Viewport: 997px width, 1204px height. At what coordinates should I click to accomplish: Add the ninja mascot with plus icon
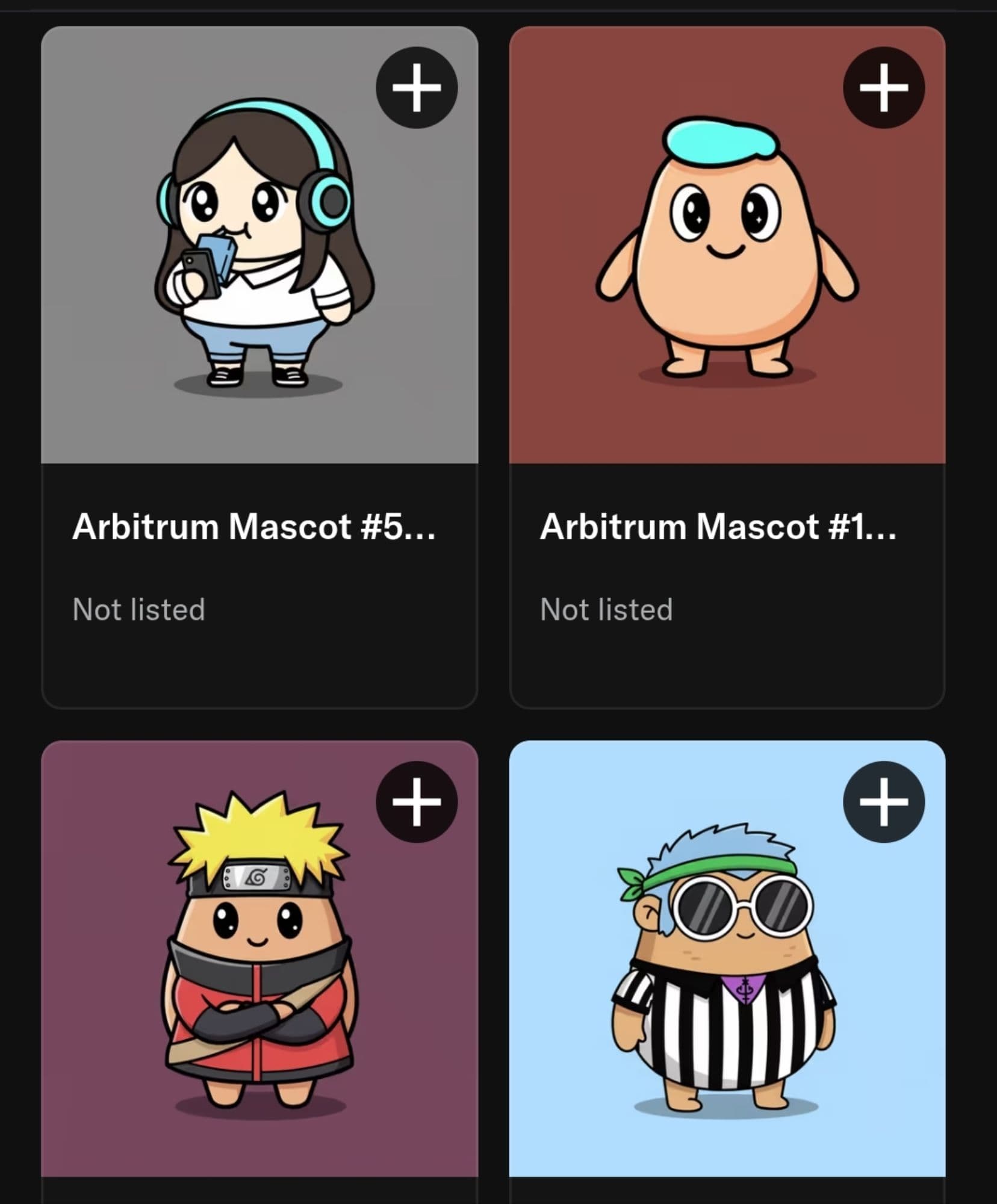pyautogui.click(x=417, y=802)
